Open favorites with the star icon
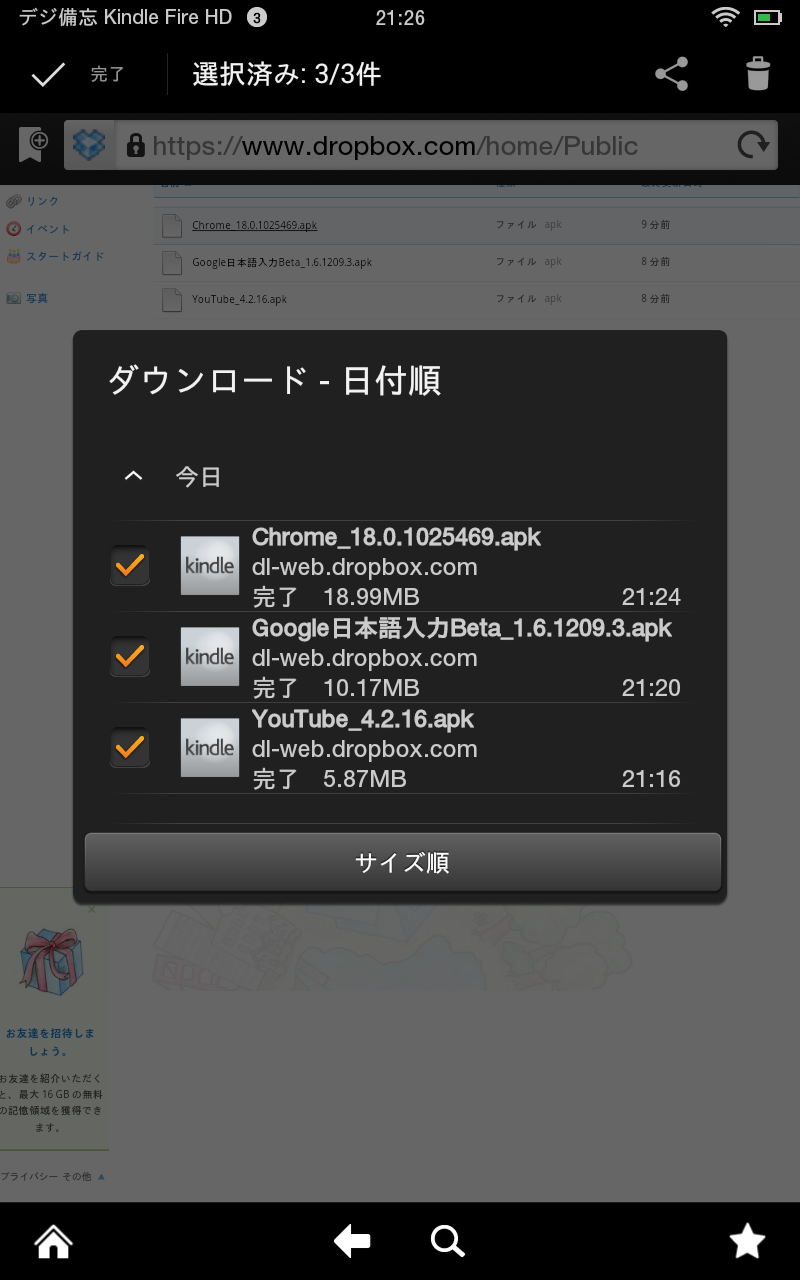Screen dimensions: 800x1280 (747, 1242)
